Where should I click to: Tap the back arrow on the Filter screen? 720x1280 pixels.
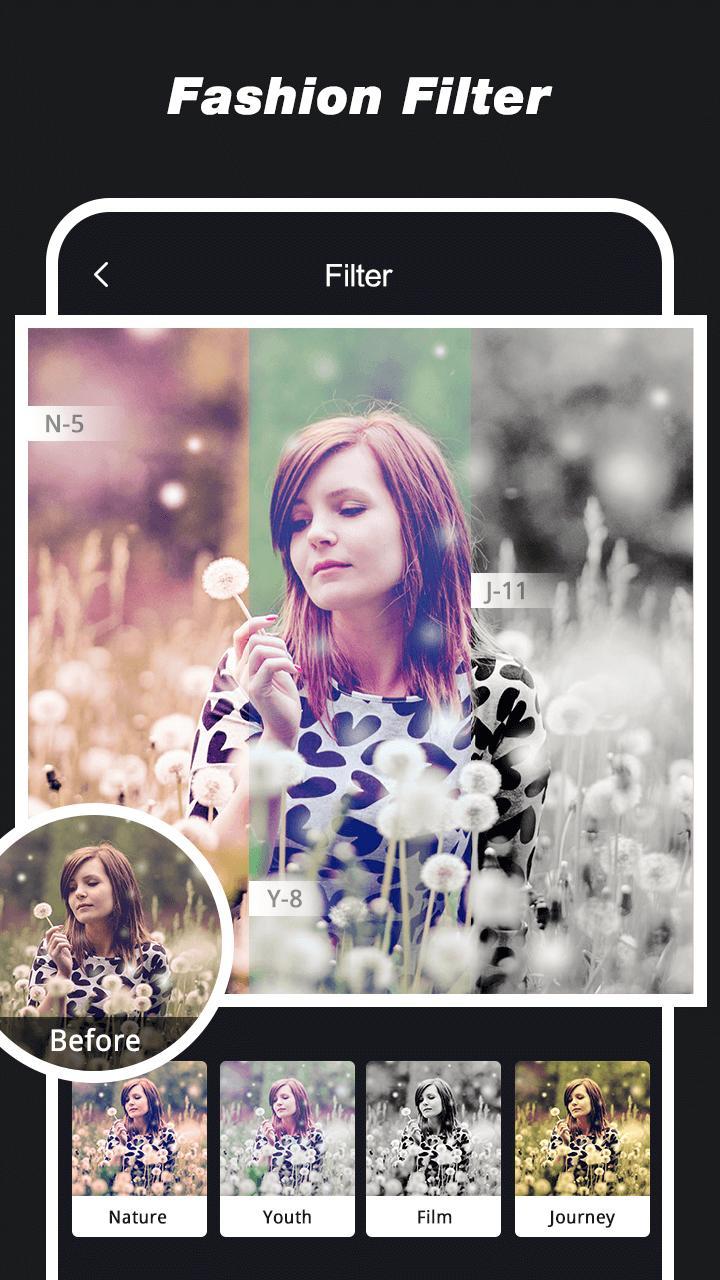[99, 273]
